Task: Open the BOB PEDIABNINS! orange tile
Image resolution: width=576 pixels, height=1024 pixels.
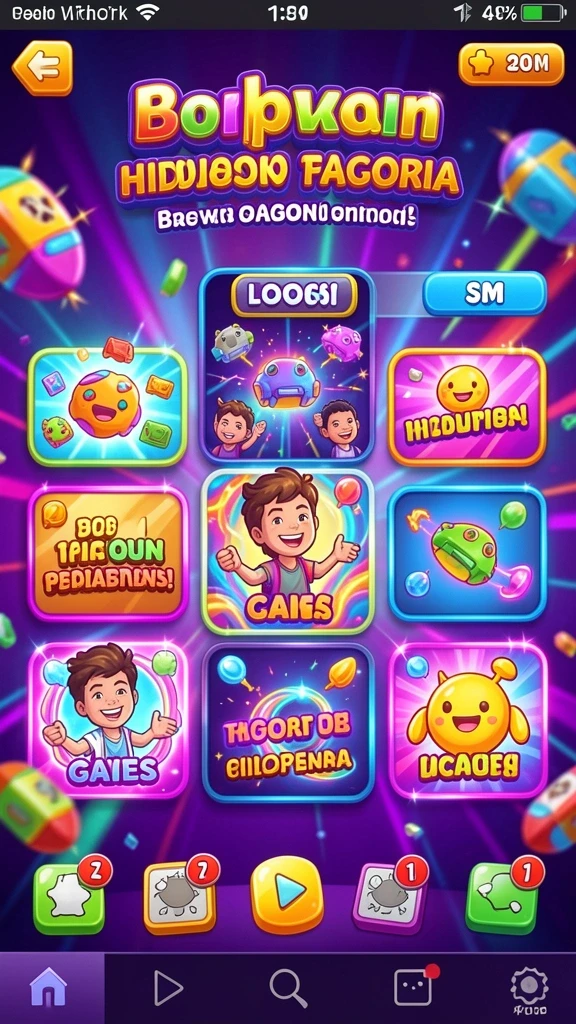Action: click(x=108, y=553)
